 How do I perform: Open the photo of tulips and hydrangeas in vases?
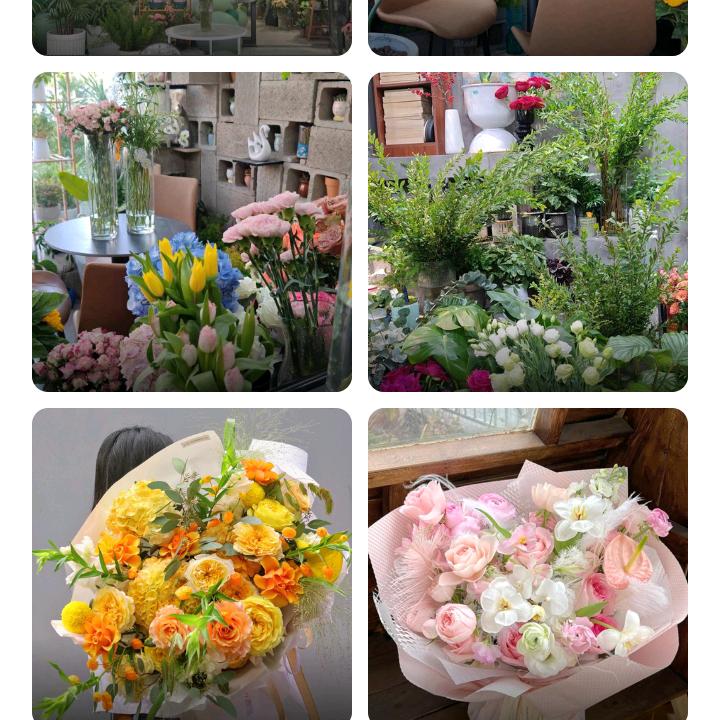tap(192, 231)
